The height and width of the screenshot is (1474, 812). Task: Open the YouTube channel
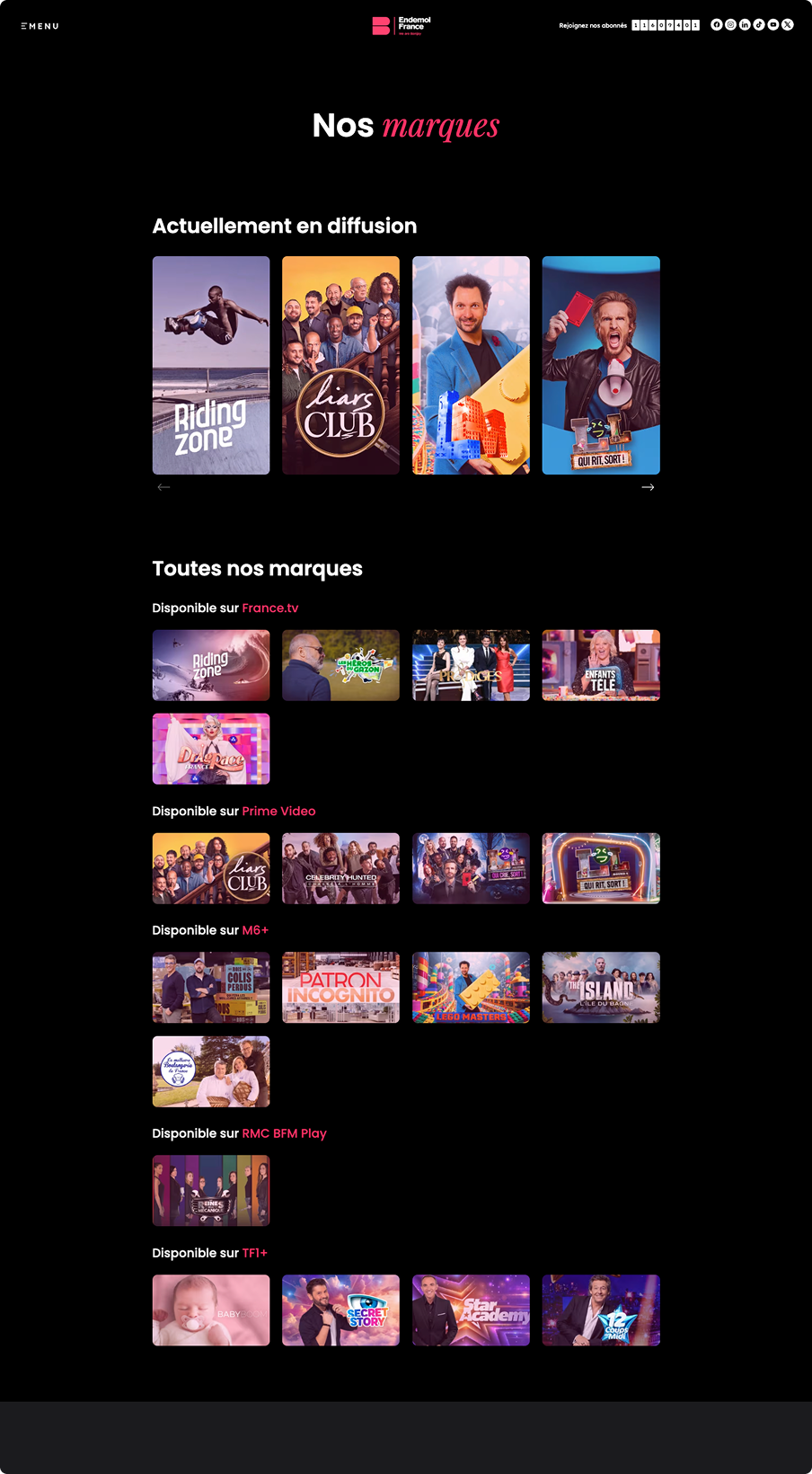point(773,25)
